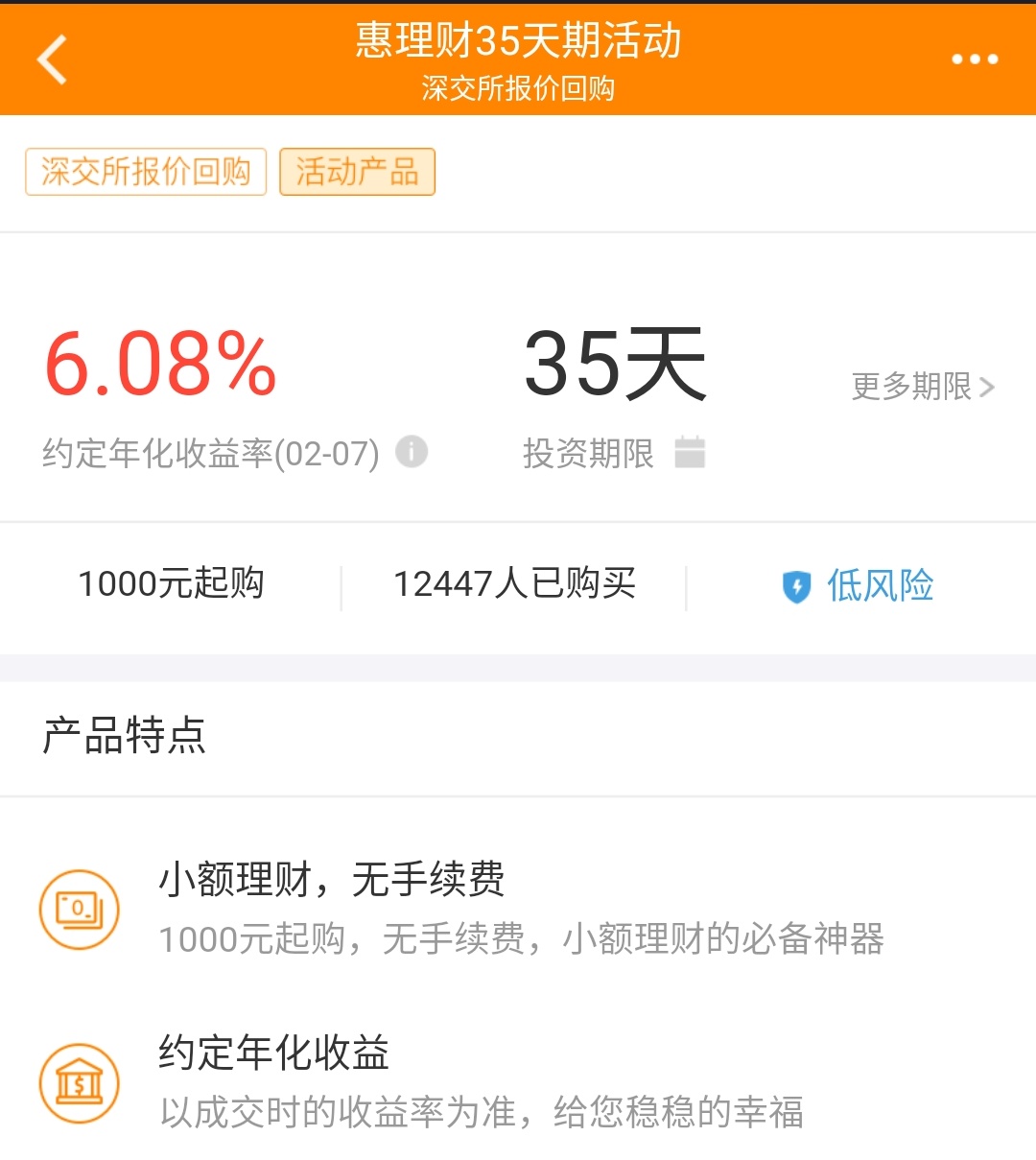The height and width of the screenshot is (1160, 1036).
Task: Select the 深交所报价回购 tag
Action: (x=145, y=172)
